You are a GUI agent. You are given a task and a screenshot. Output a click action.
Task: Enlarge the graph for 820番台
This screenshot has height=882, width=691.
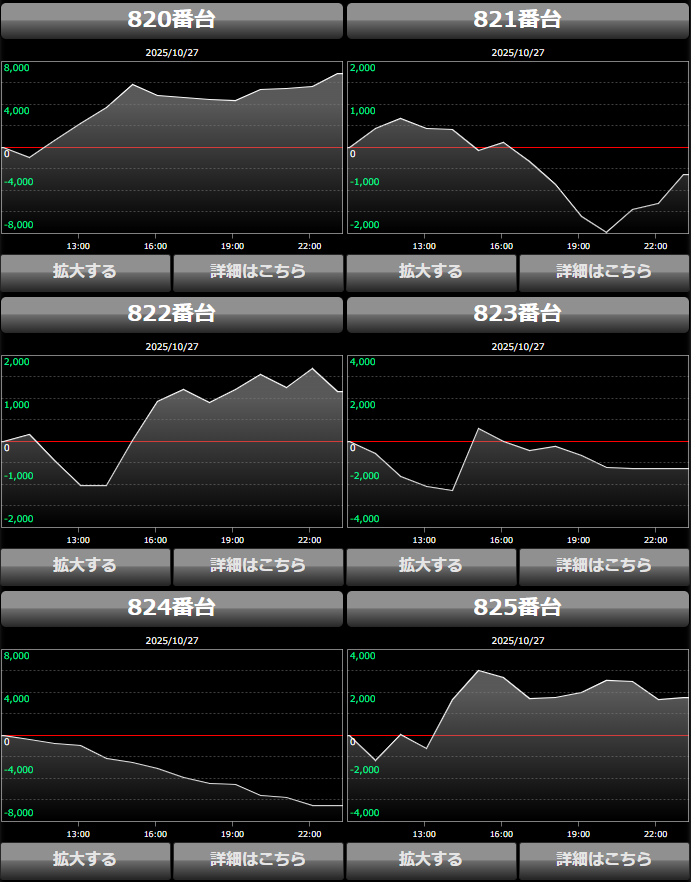click(86, 271)
